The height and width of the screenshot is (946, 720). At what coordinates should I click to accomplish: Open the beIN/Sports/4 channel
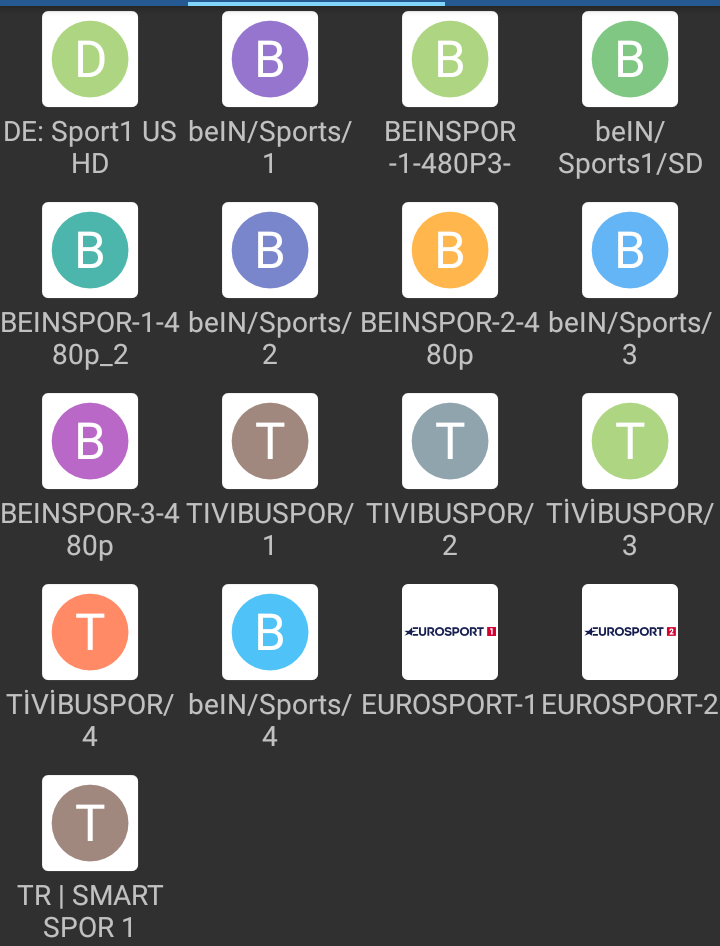coord(270,632)
